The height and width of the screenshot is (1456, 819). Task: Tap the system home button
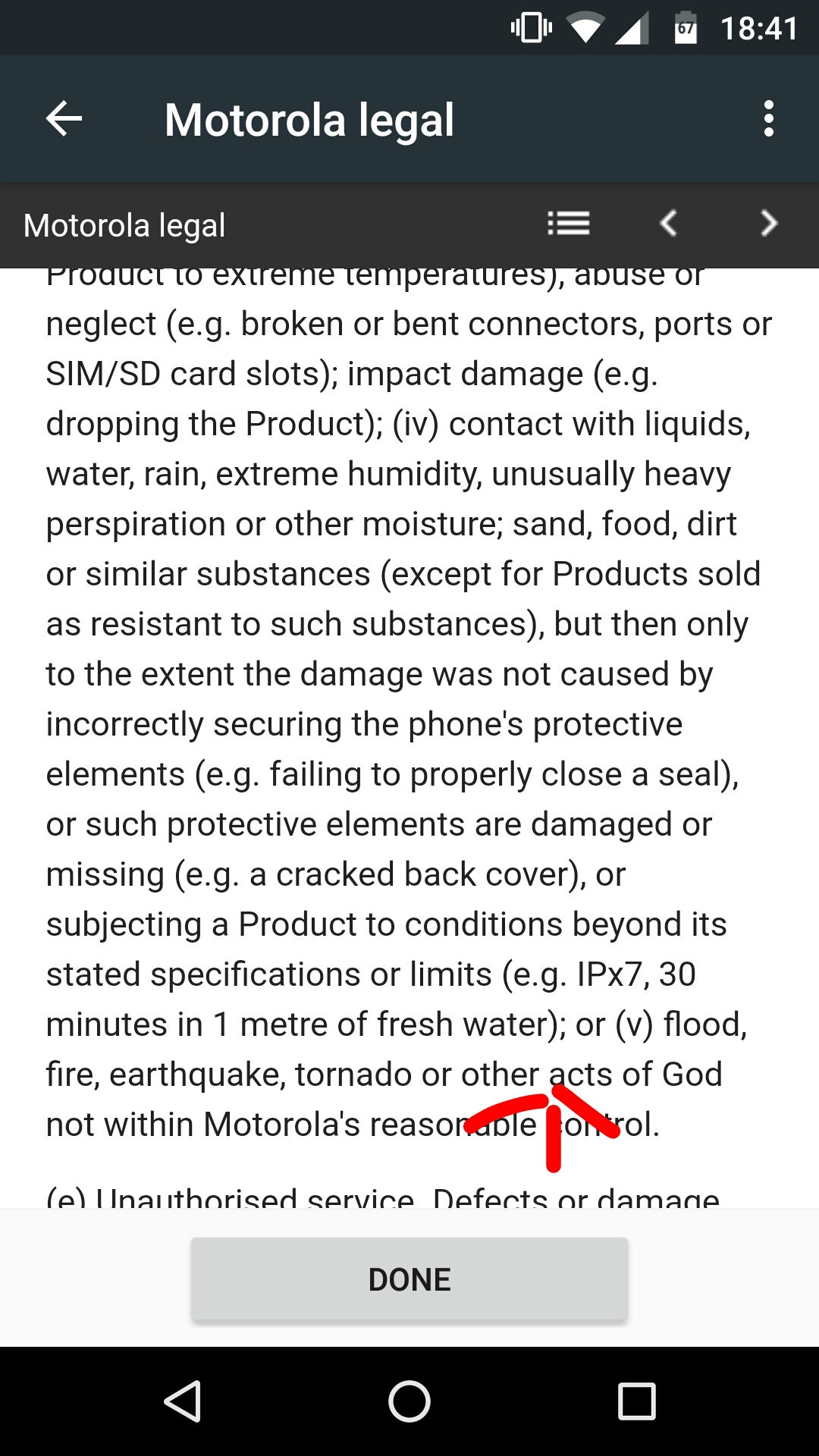[x=409, y=1401]
